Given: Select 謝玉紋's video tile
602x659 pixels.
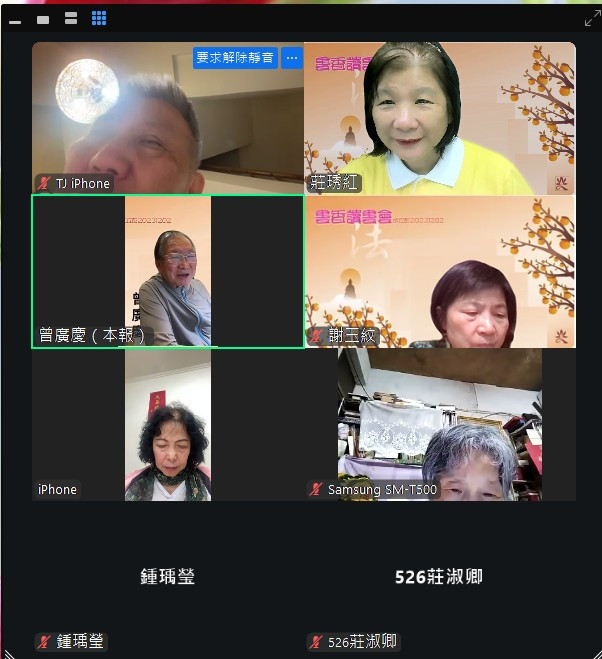Looking at the screenshot, I should pos(440,271).
